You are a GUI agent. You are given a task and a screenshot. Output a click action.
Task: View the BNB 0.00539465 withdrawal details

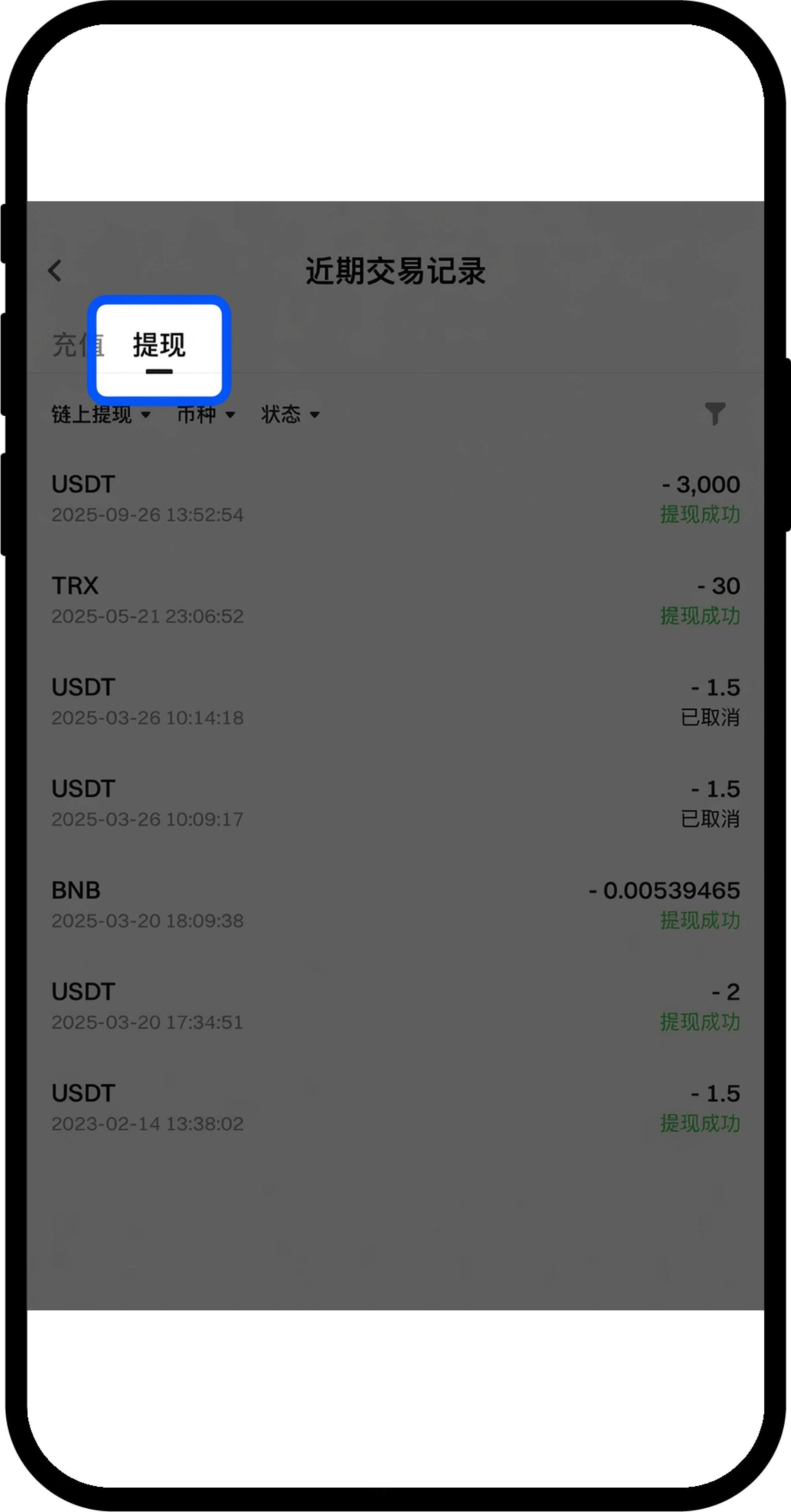(x=395, y=904)
